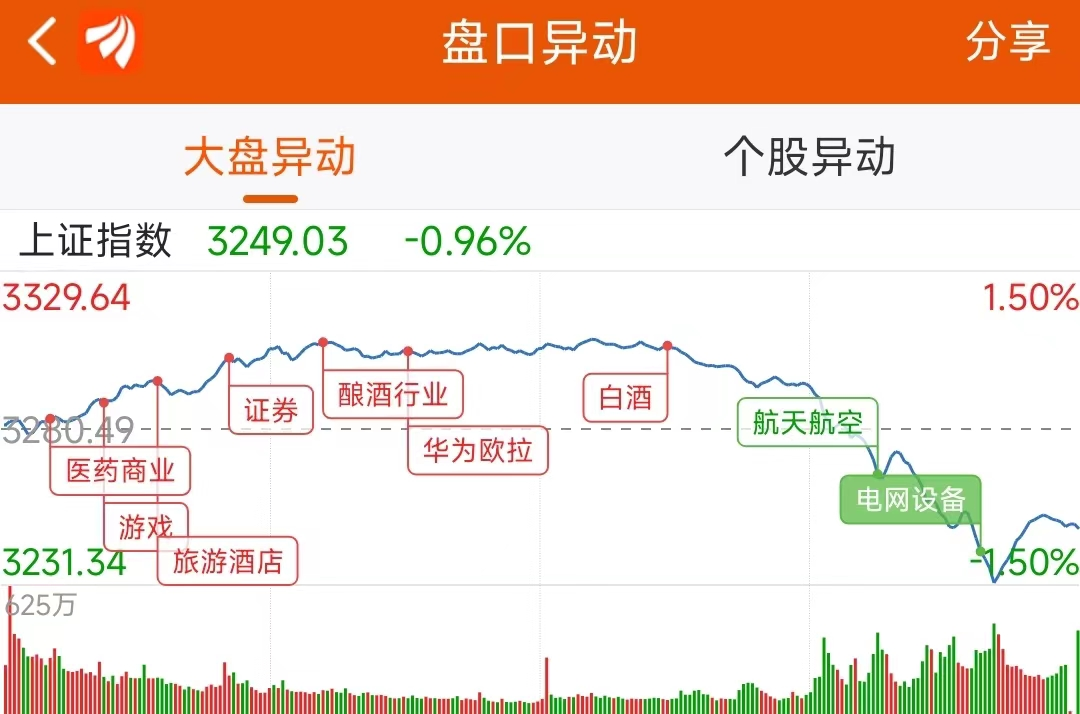The image size is (1080, 714).
Task: Select the 白酒 chart marker
Action: pos(625,398)
